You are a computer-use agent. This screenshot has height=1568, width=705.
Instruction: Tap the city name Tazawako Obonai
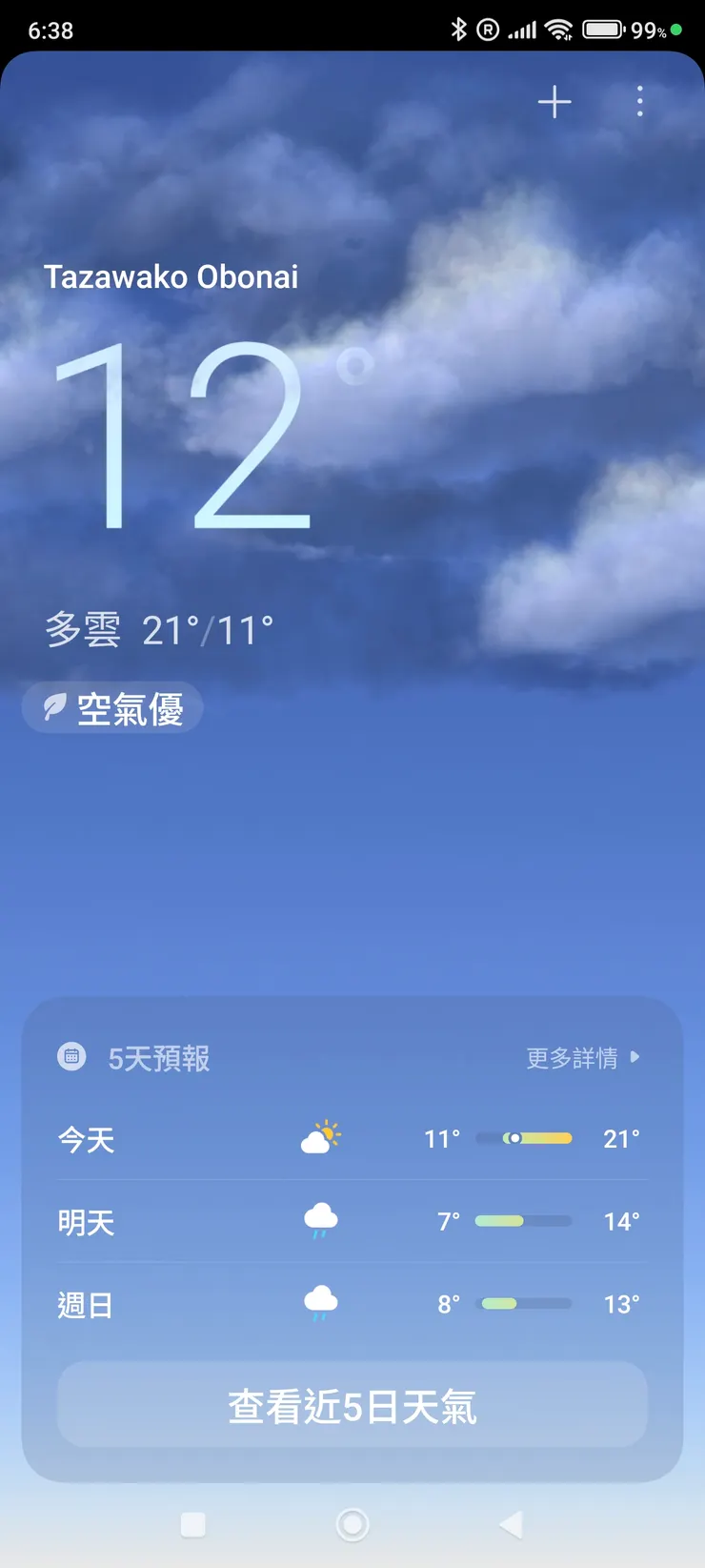click(172, 277)
